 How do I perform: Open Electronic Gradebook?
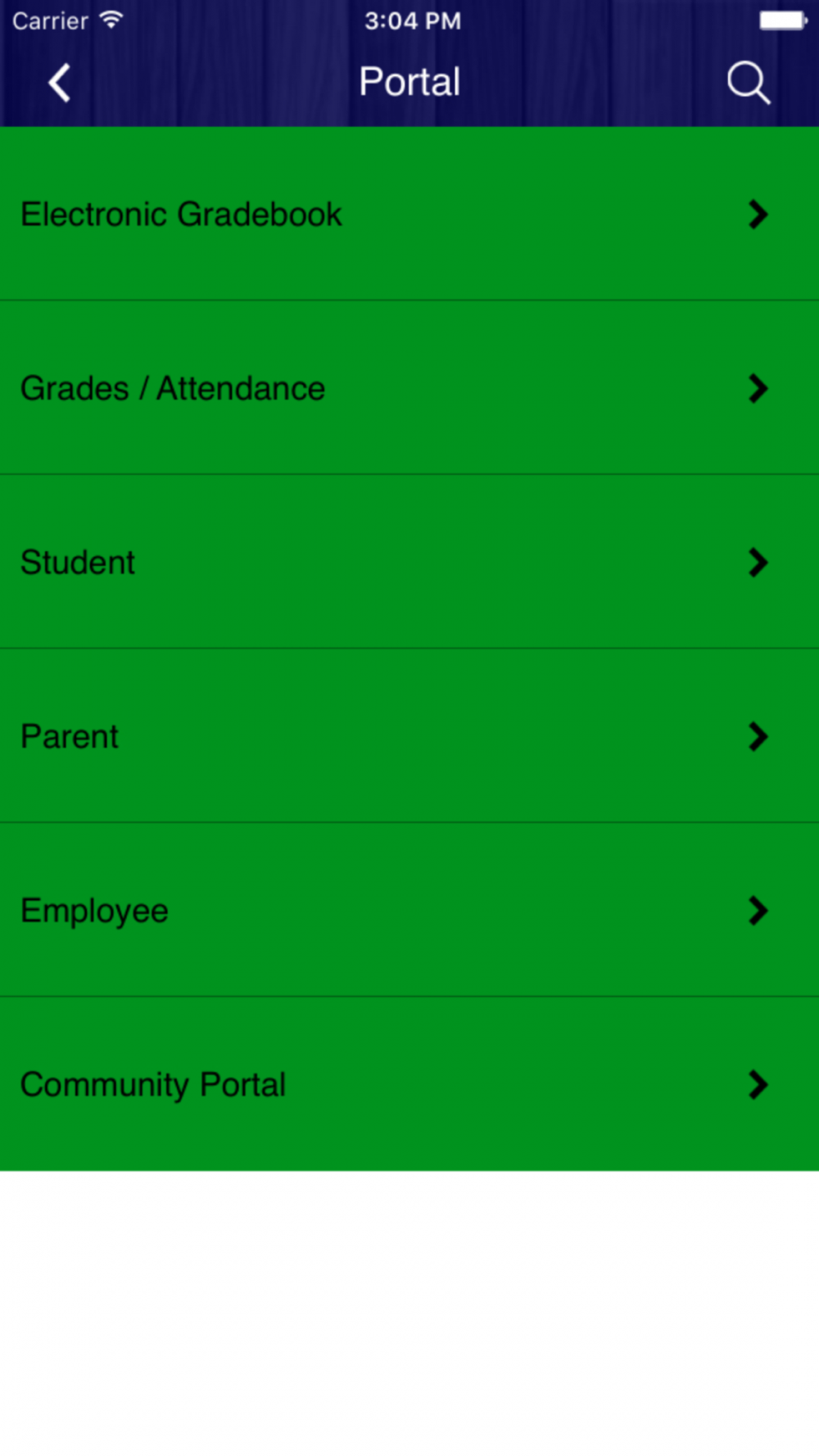click(x=409, y=214)
